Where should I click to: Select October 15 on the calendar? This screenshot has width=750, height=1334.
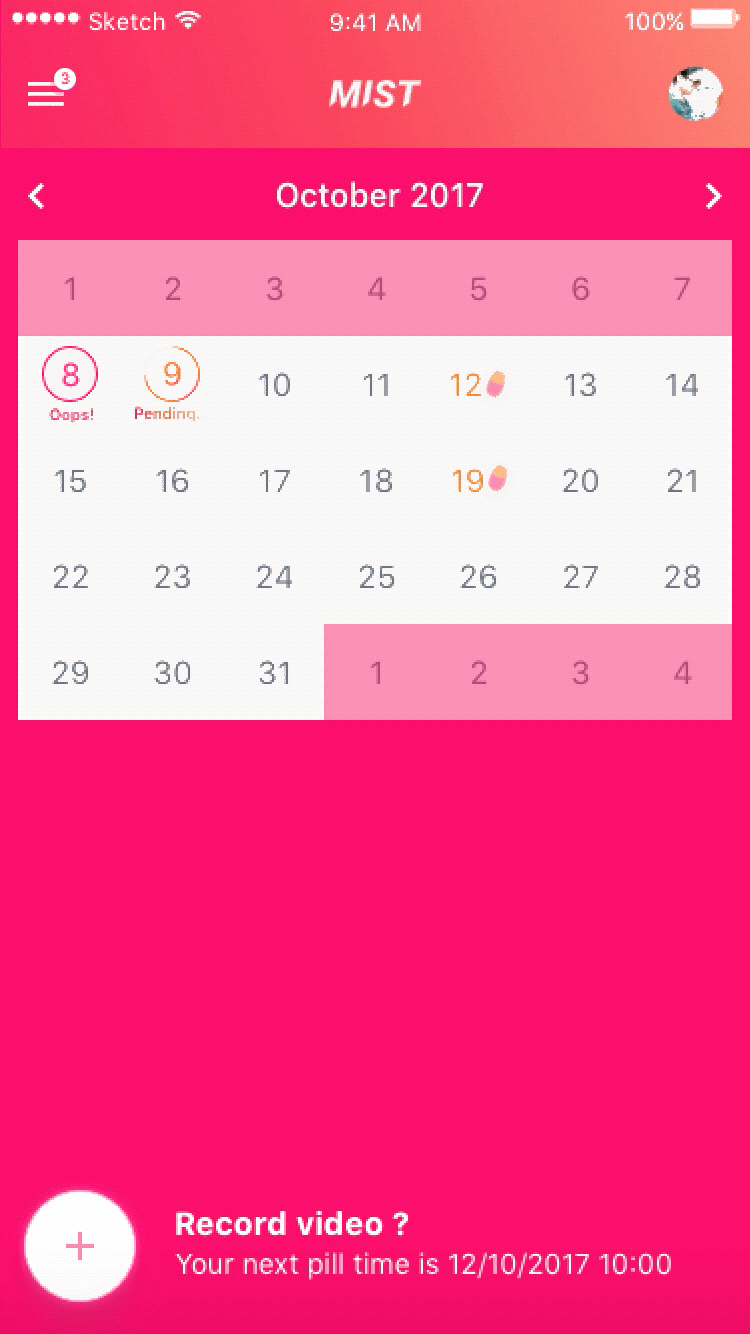coord(70,481)
